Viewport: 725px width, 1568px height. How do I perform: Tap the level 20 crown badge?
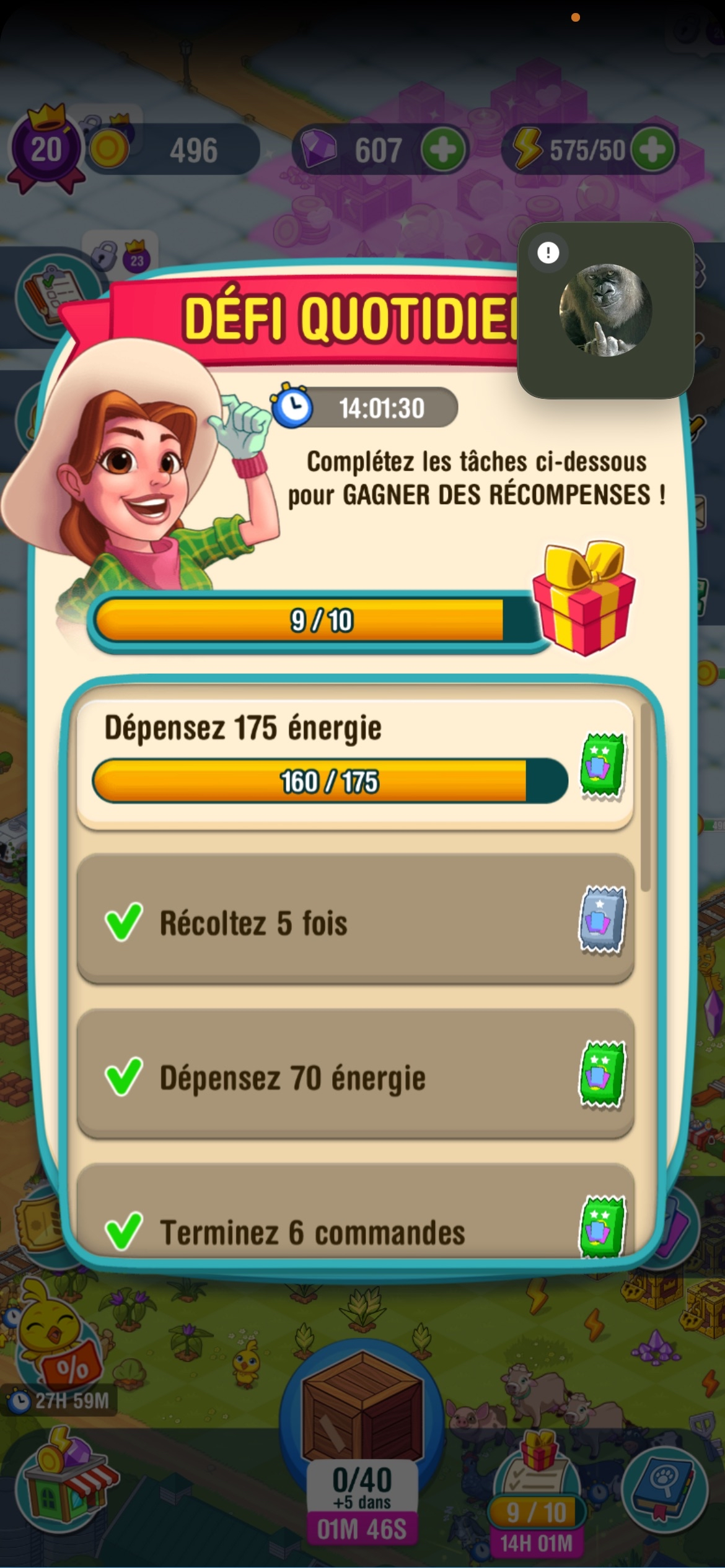click(x=46, y=149)
